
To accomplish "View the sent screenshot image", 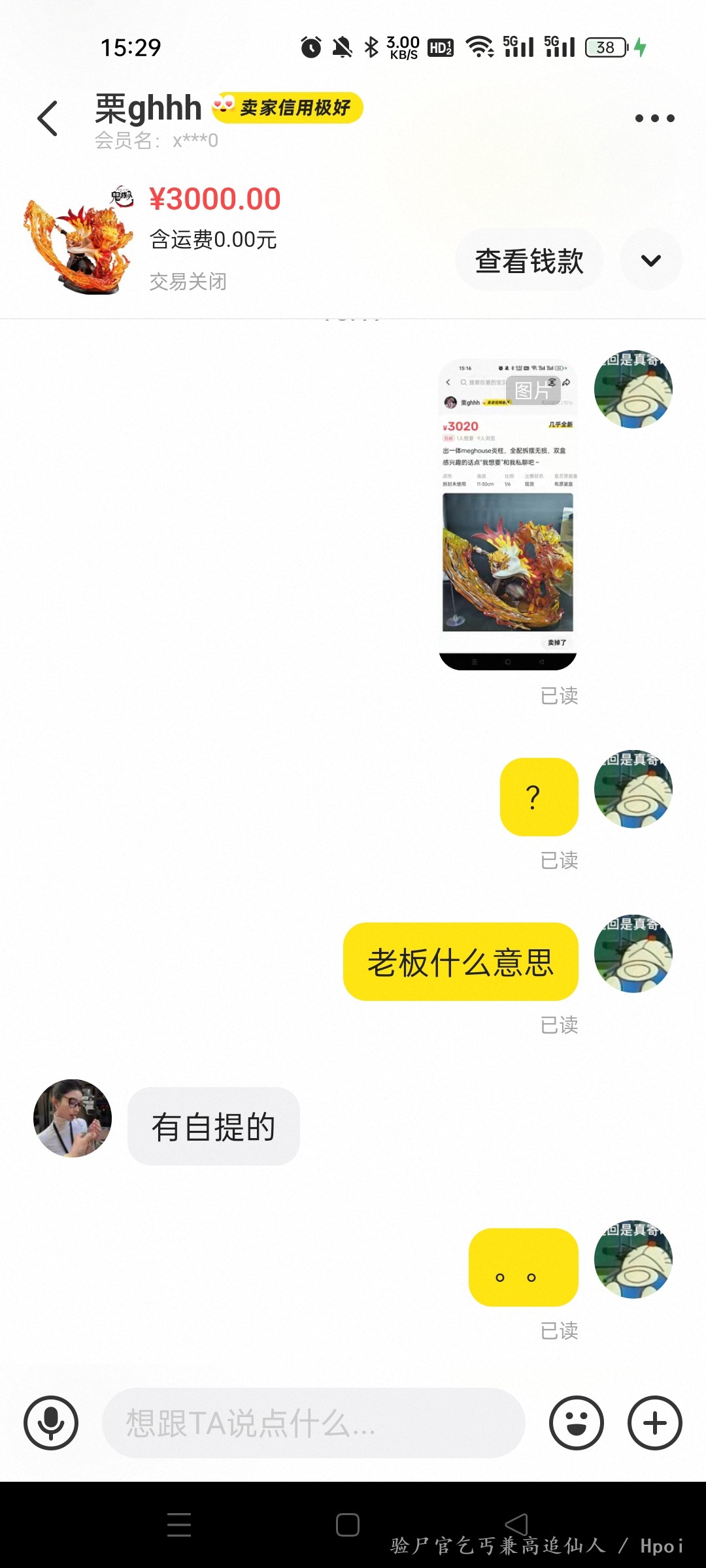I will click(508, 514).
